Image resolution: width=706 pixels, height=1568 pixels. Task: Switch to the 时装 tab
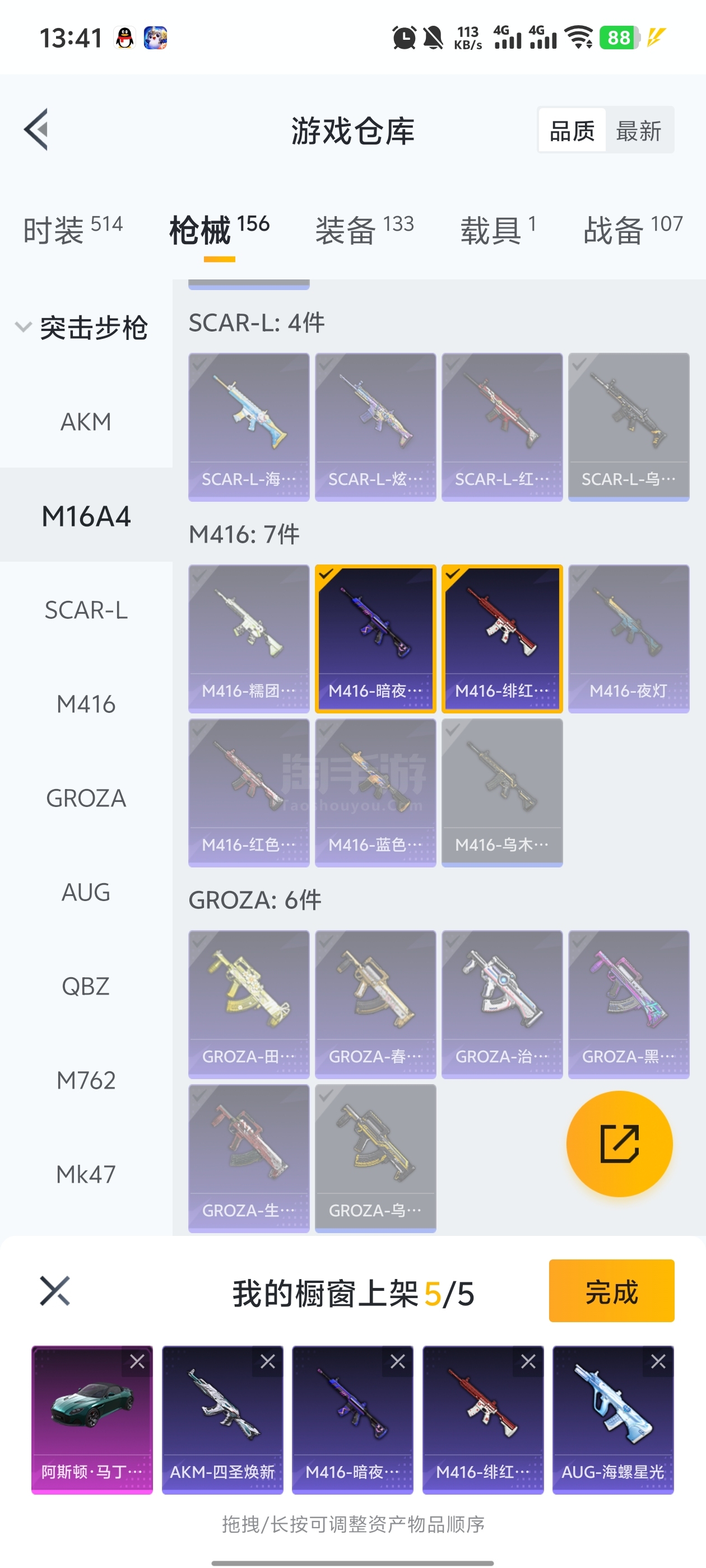coord(72,230)
